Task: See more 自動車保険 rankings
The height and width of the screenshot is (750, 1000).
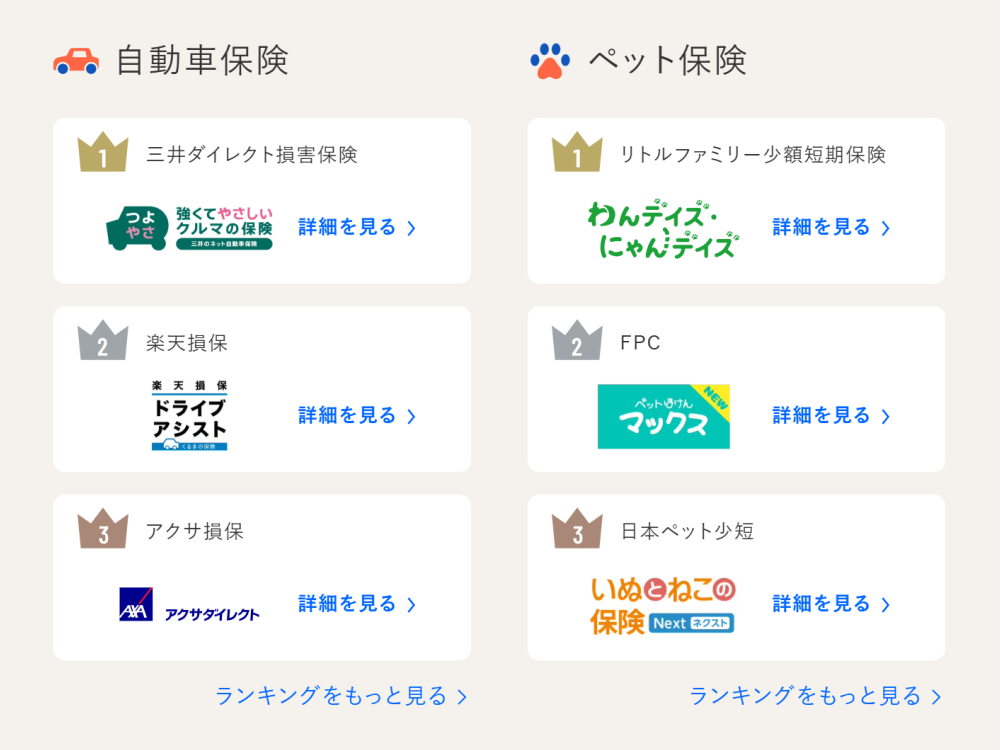Action: pyautogui.click(x=341, y=696)
